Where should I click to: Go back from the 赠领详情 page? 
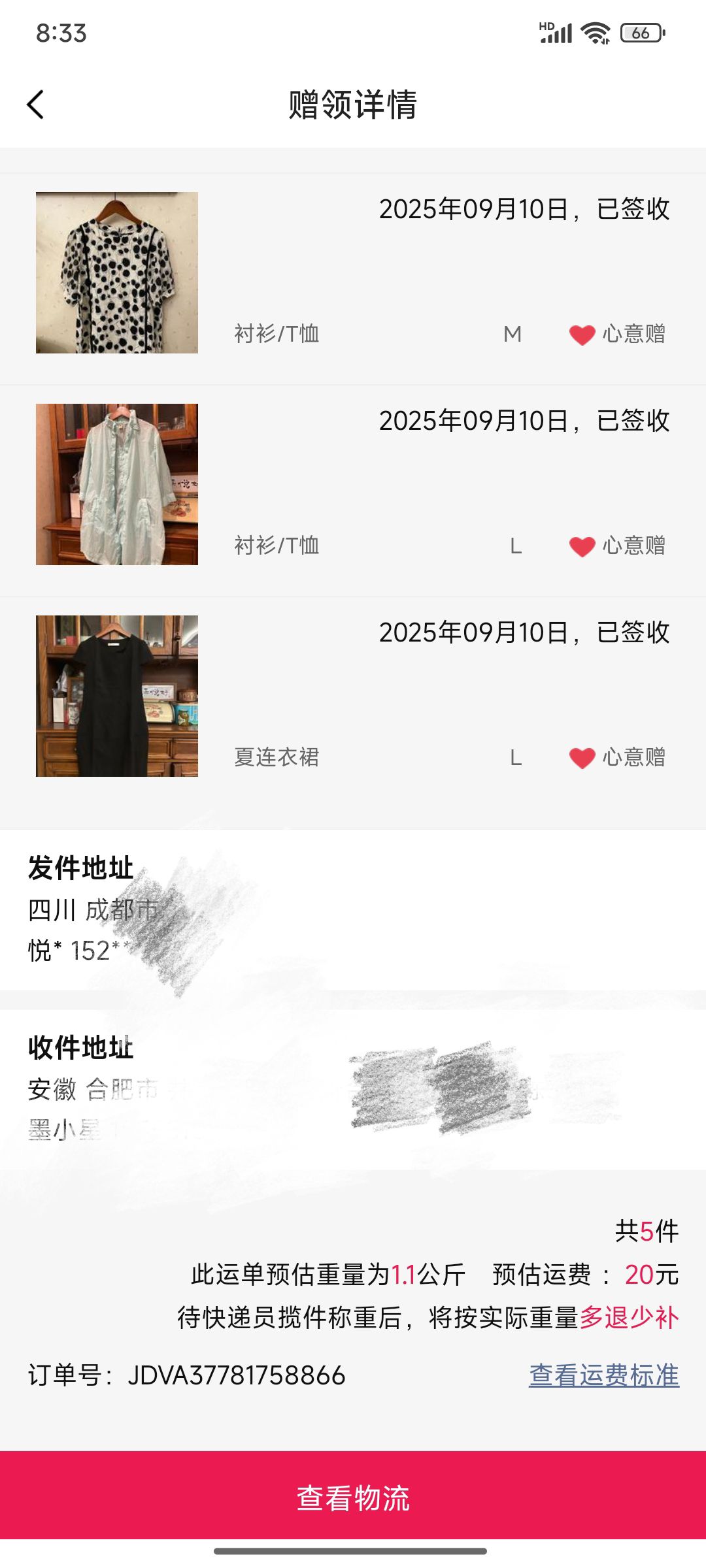(36, 105)
